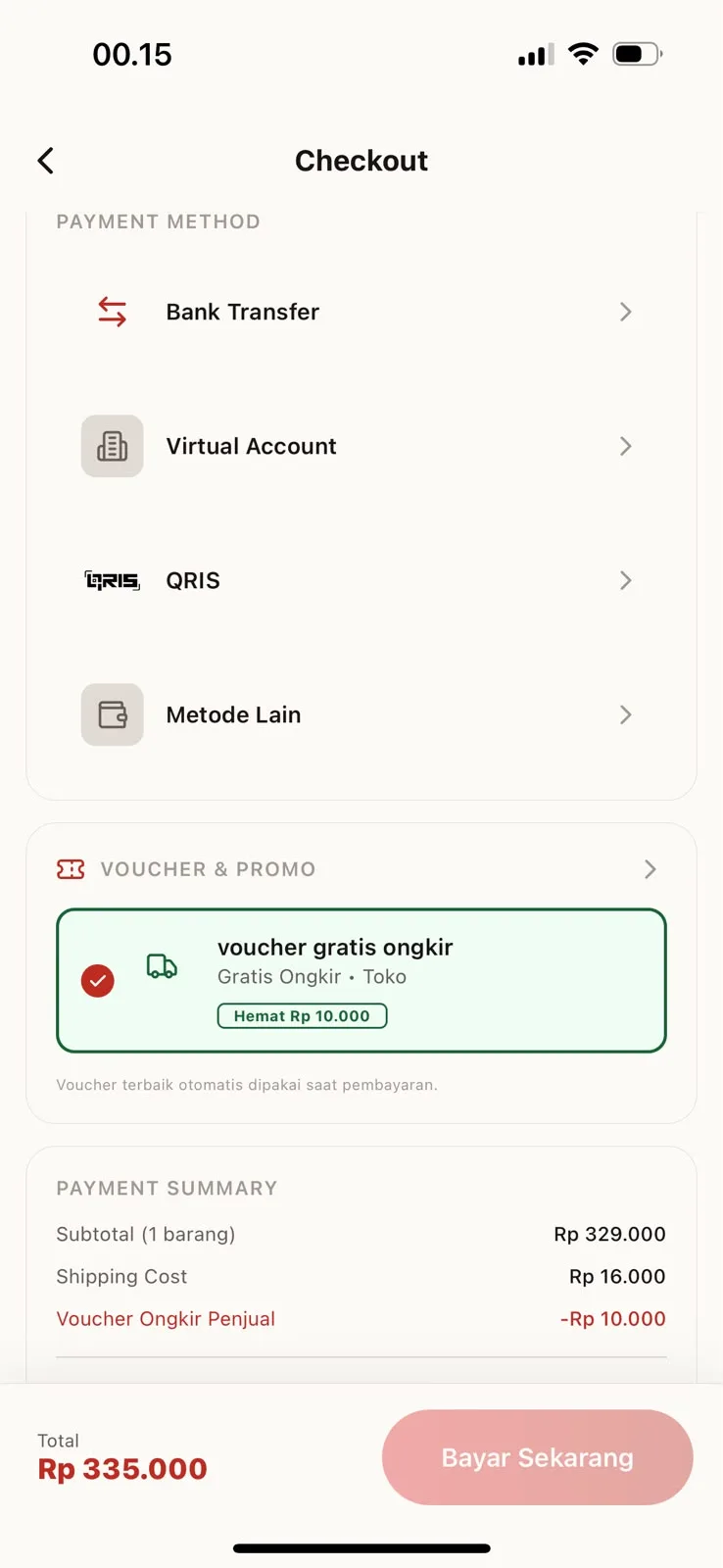Go back from the Checkout screen

(46, 161)
